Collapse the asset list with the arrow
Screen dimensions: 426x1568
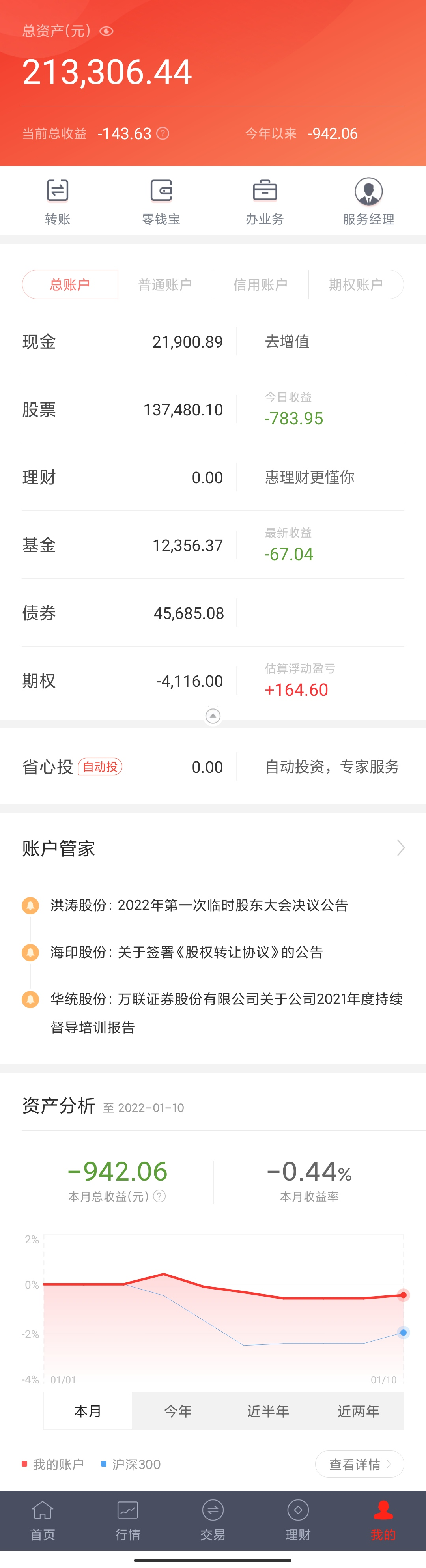click(212, 716)
